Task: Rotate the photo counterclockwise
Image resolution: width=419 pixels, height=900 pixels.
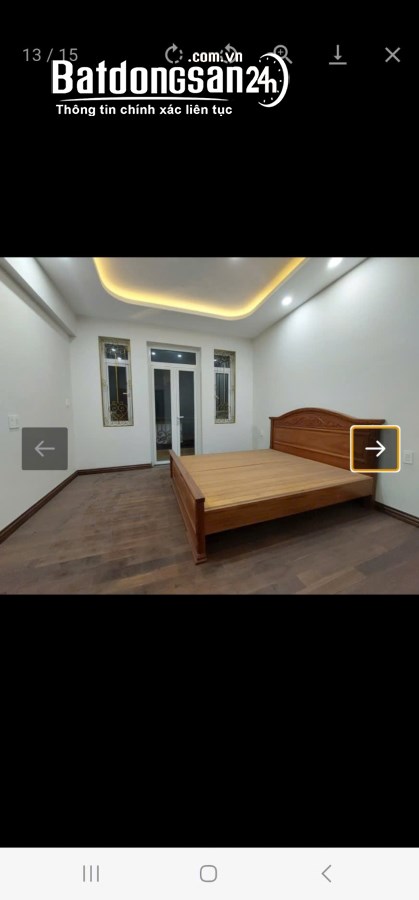Action: [229, 55]
